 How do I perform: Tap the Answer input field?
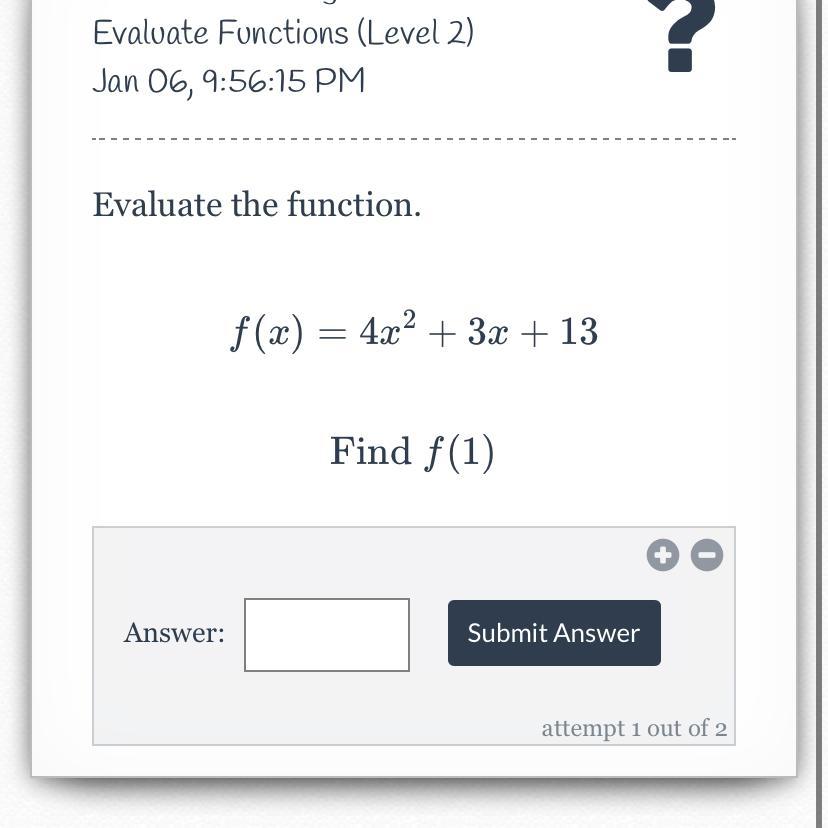tap(327, 634)
